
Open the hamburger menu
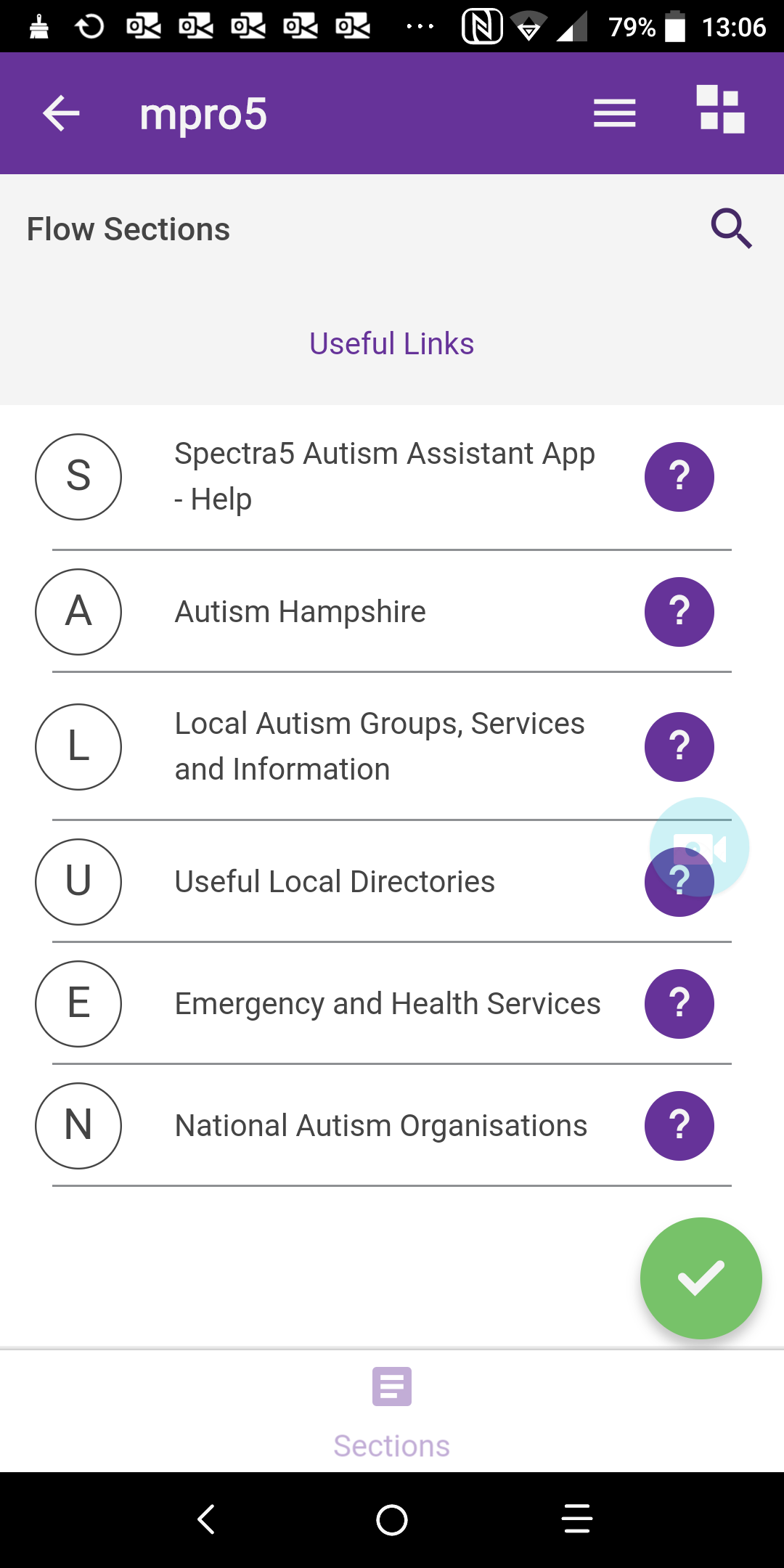pyautogui.click(x=614, y=114)
